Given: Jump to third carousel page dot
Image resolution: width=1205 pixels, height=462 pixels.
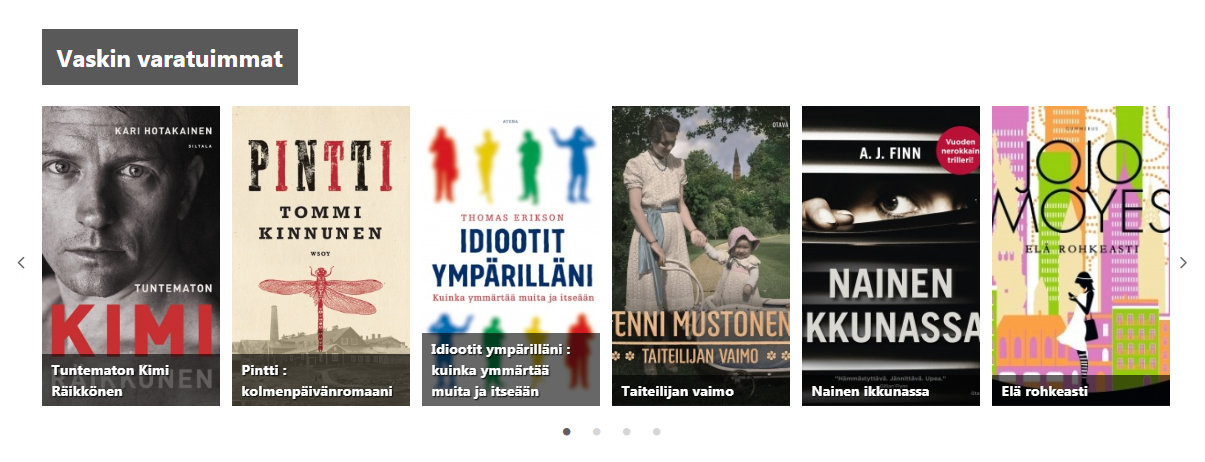Looking at the screenshot, I should [627, 432].
